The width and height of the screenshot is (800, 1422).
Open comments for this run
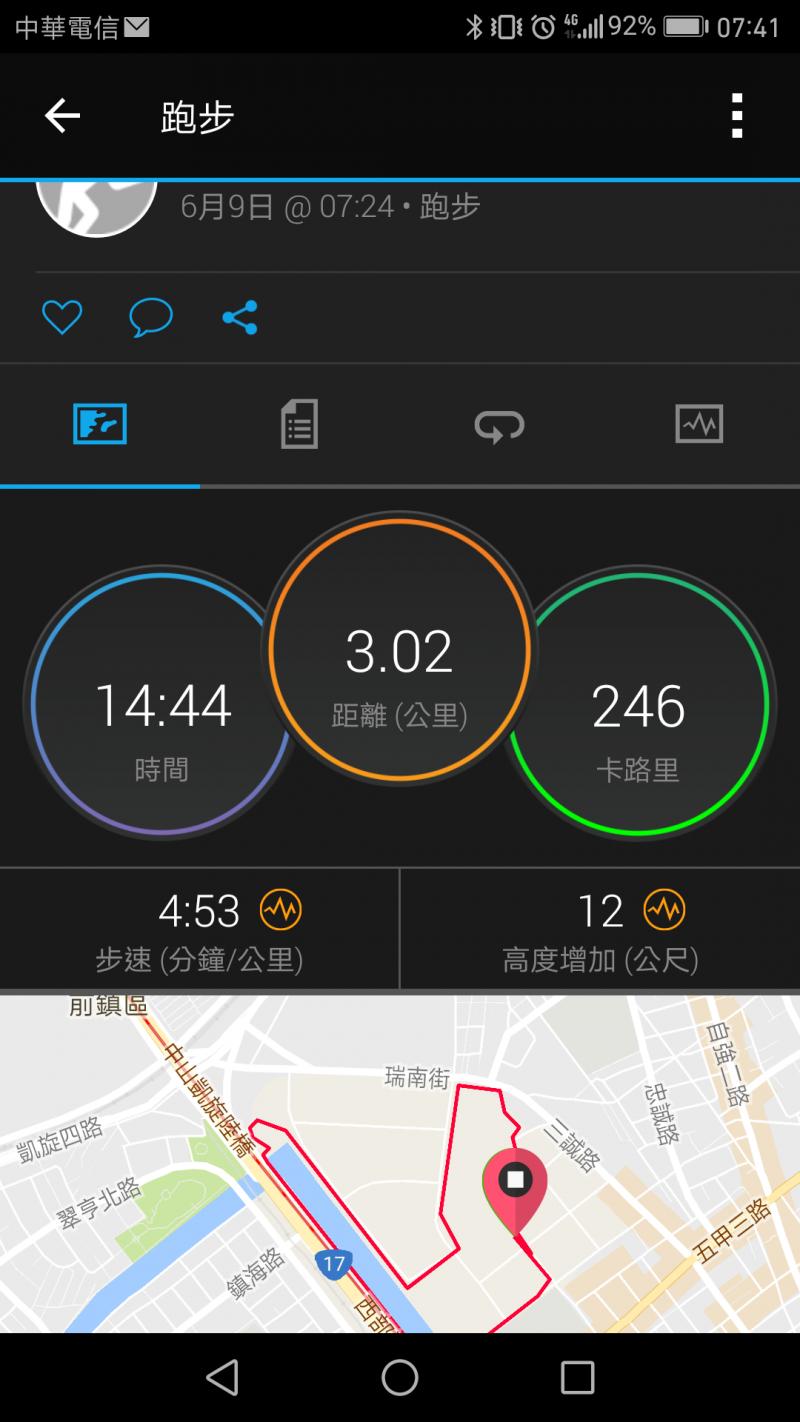[151, 318]
